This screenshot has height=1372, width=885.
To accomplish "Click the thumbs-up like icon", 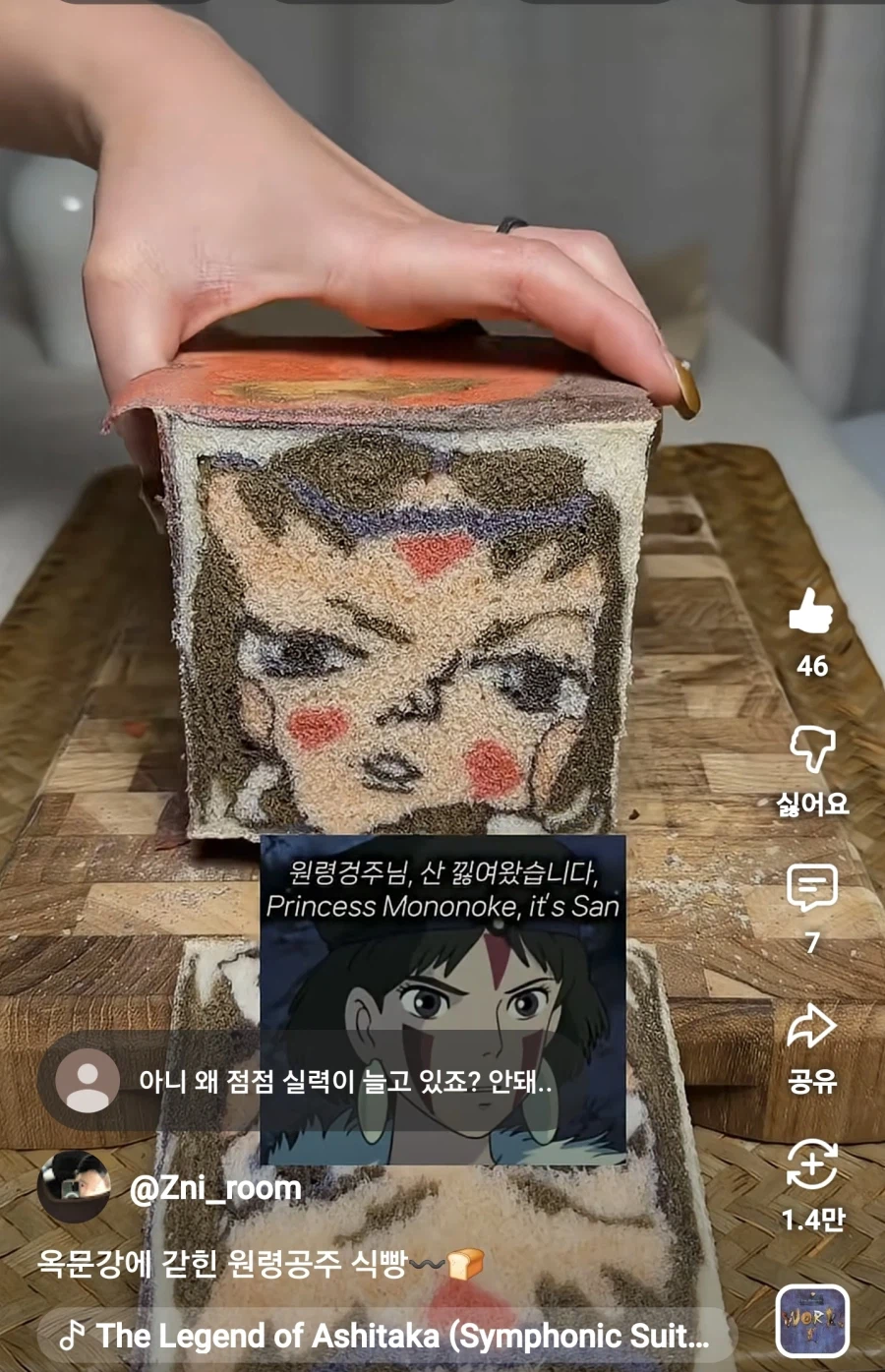I will 808,610.
